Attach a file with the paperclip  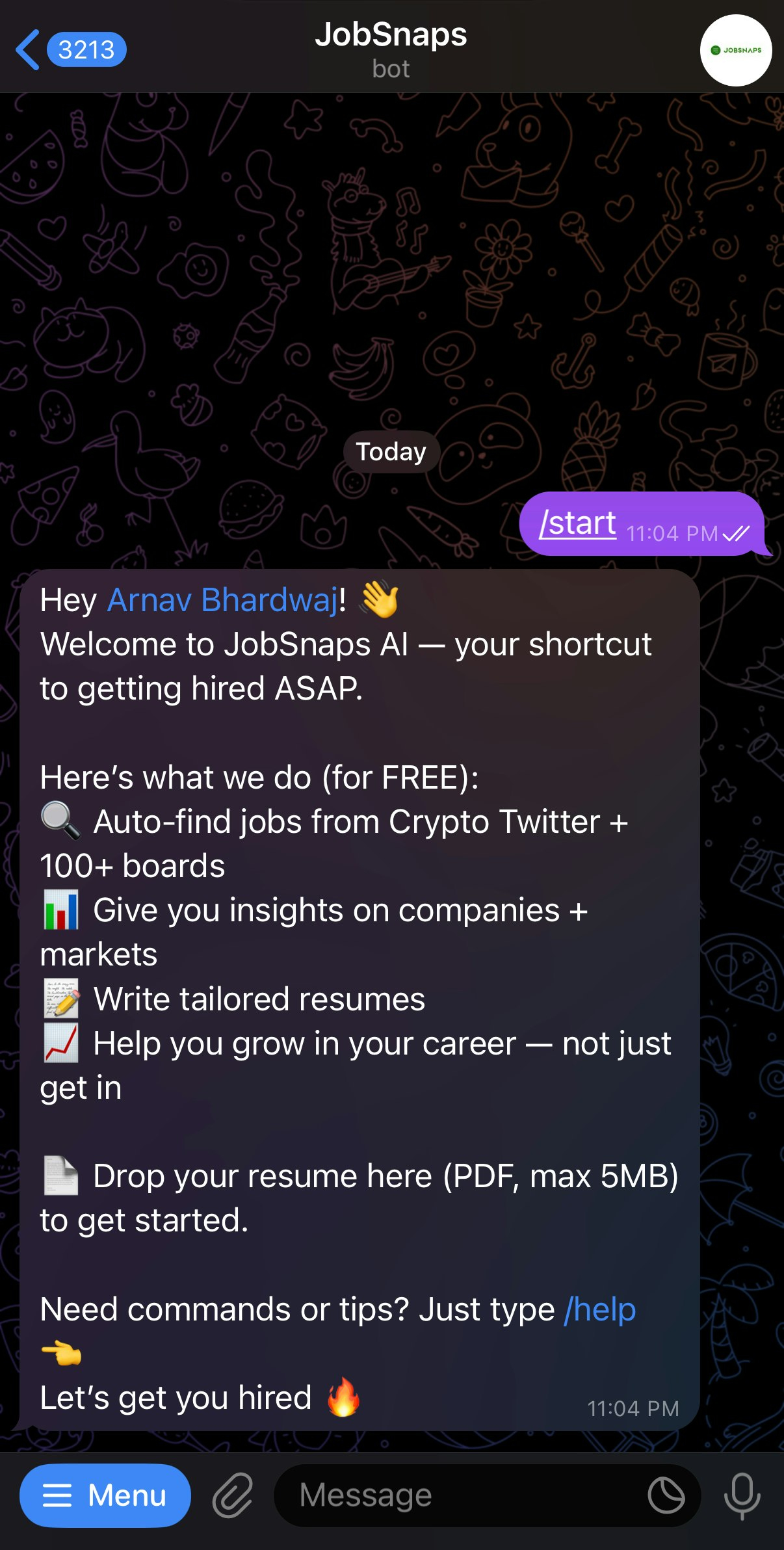click(x=233, y=1495)
